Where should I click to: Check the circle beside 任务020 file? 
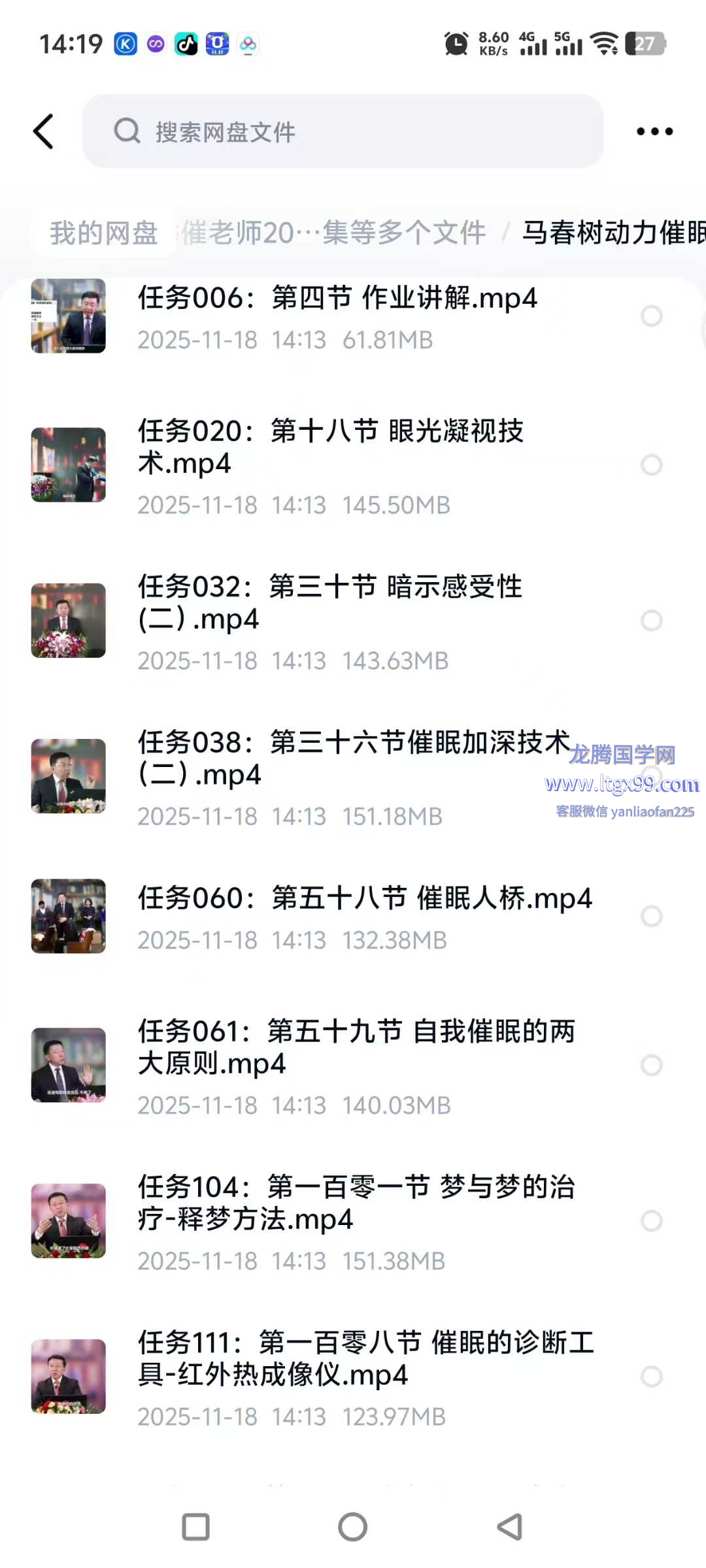tap(651, 465)
